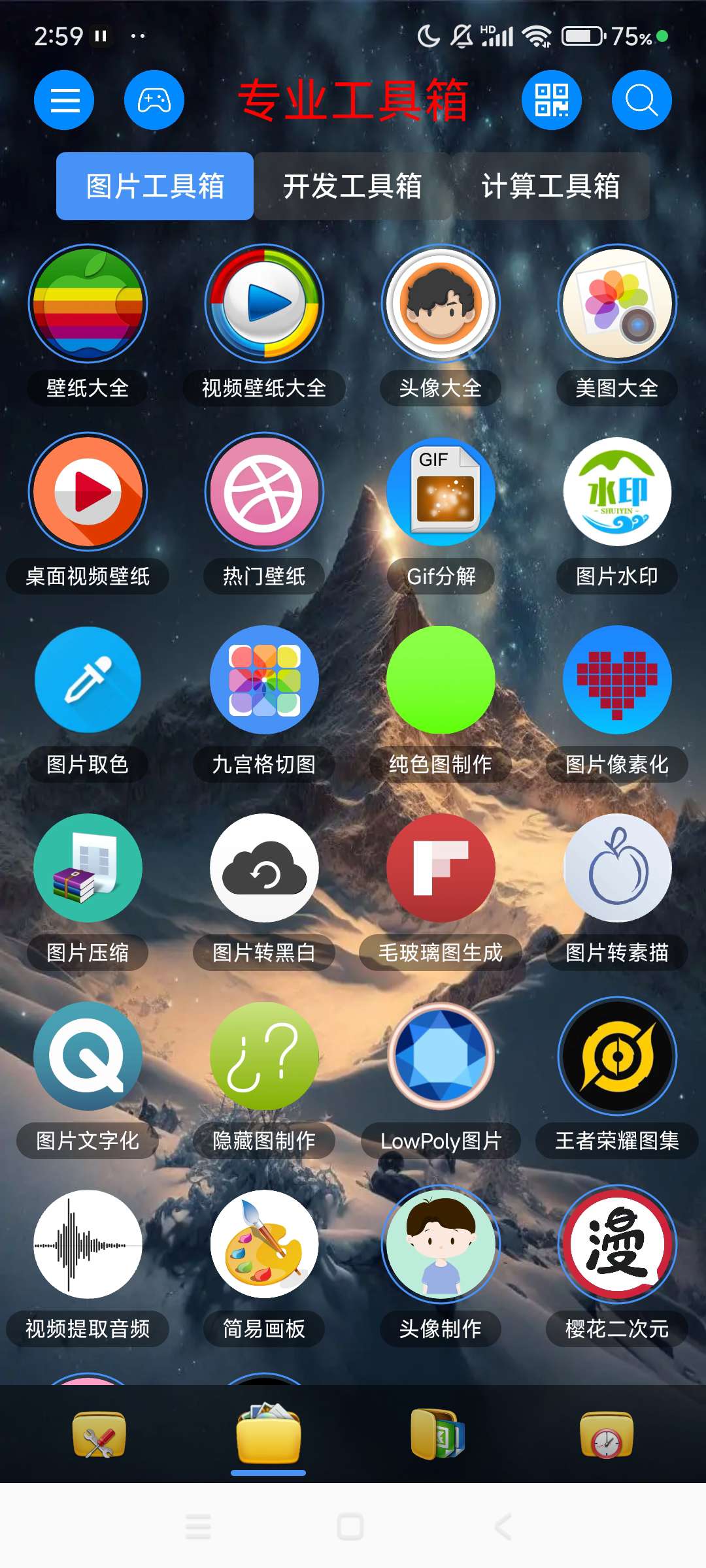Switch to the bottom wrench tools folder tab

(99, 1434)
